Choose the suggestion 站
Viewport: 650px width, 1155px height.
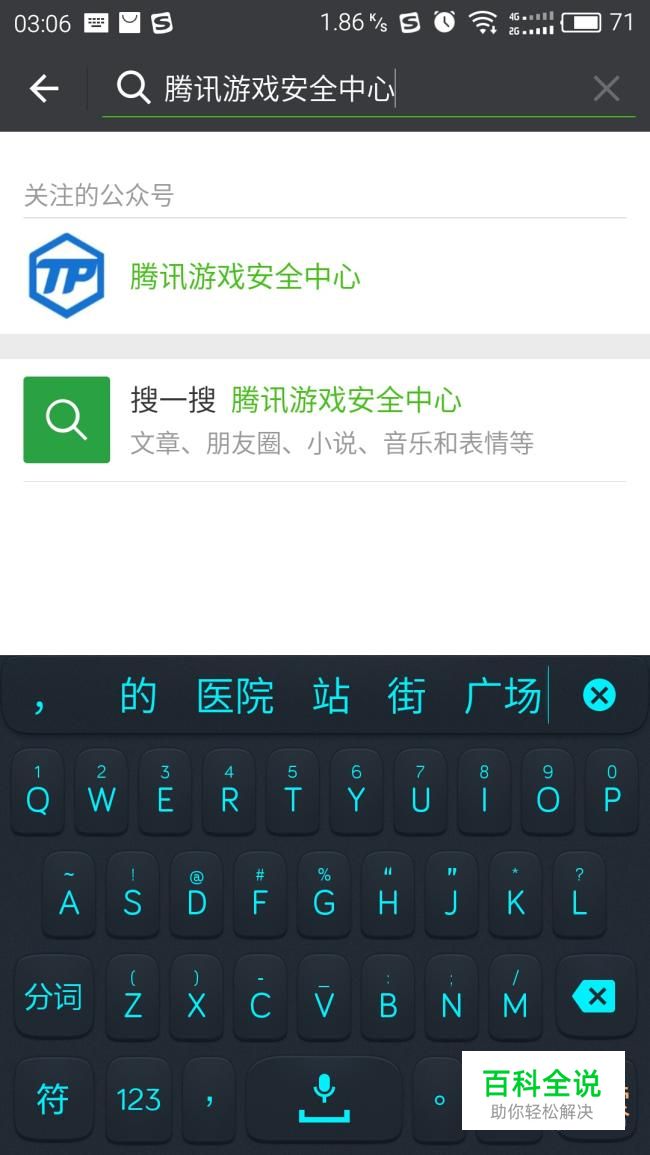pos(330,696)
